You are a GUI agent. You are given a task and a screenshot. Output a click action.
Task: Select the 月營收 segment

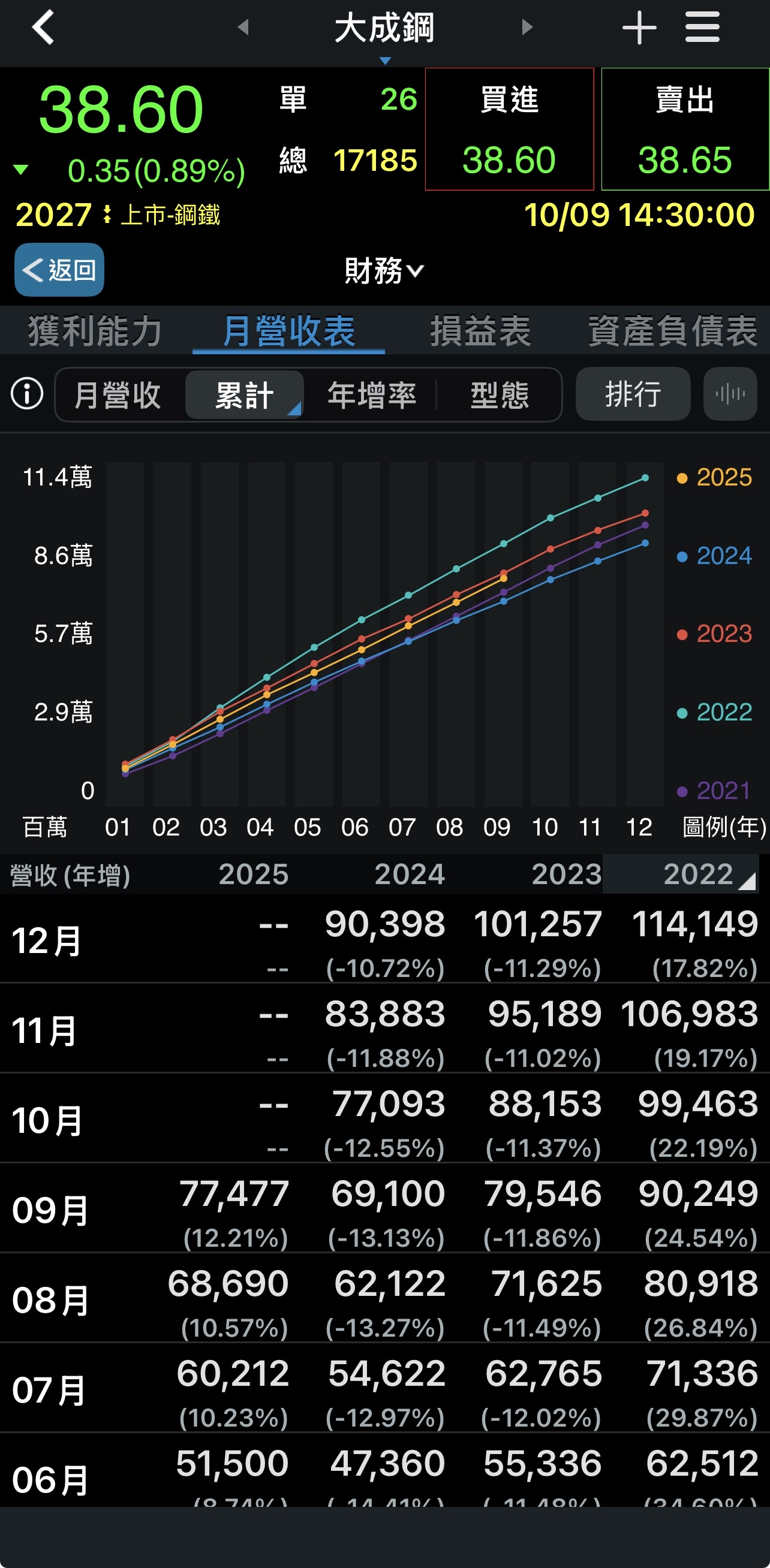pyautogui.click(x=118, y=394)
